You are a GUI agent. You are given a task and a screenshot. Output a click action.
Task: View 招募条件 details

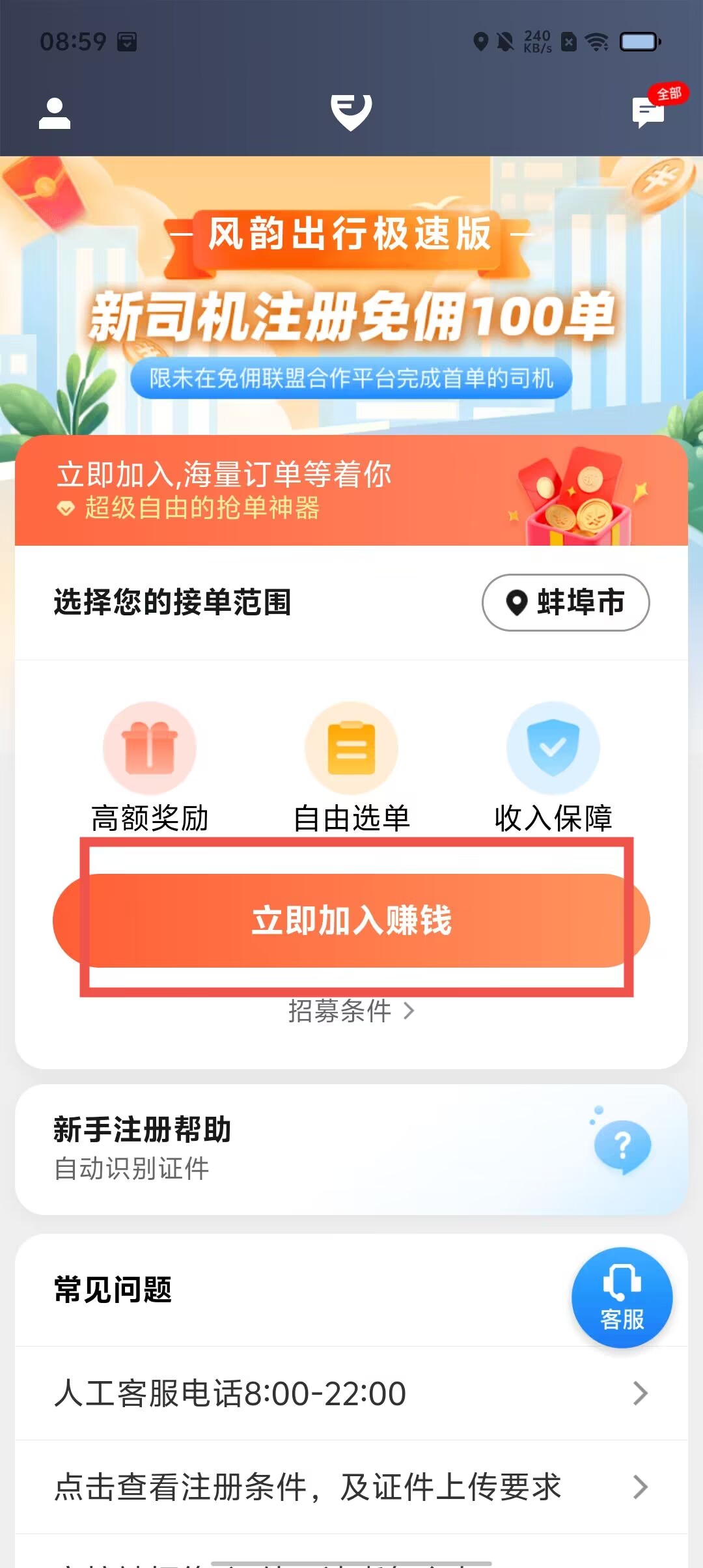(351, 1011)
